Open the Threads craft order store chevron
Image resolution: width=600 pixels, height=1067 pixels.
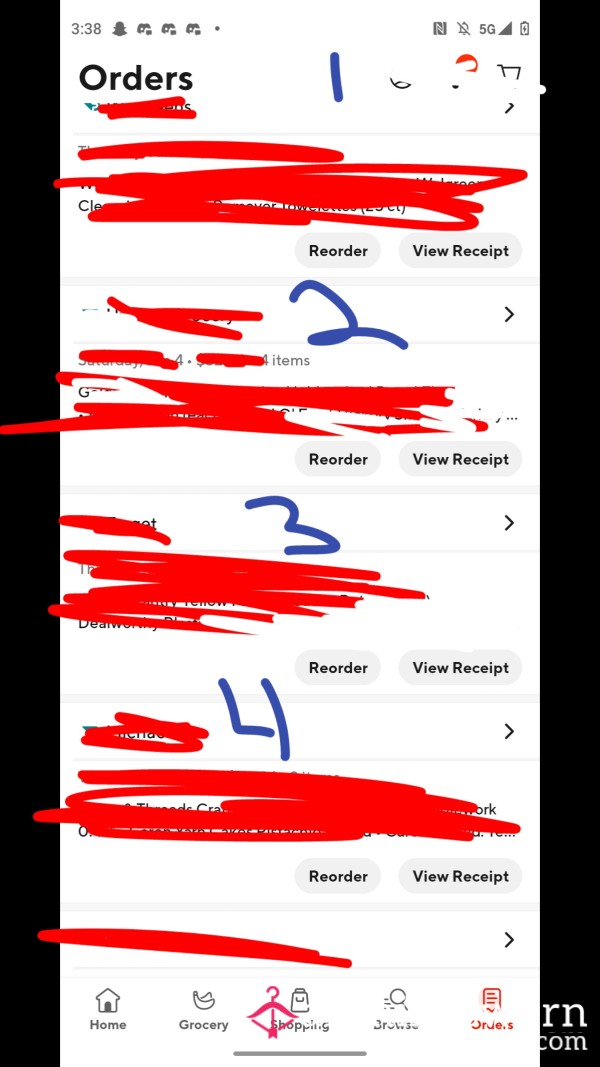pos(509,731)
